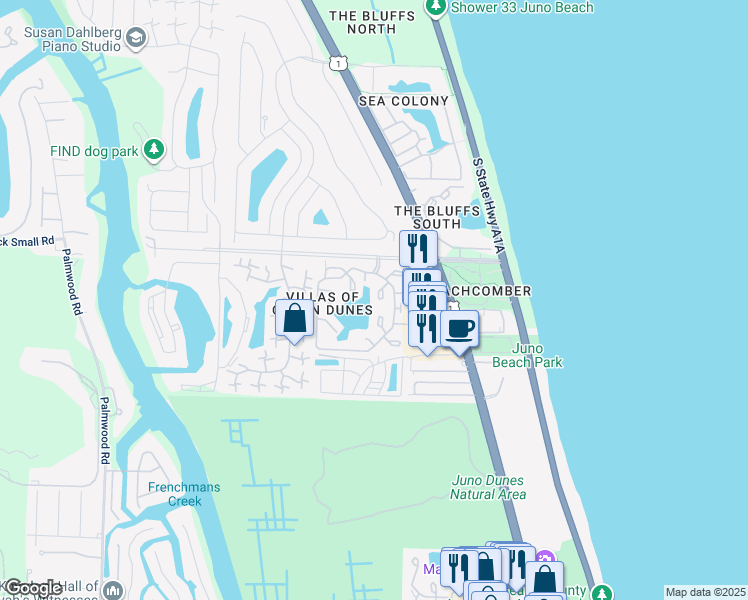Screen dimensions: 748x600
Task: Select the Susan Dahlberg Piano Studio pin
Action: 136,38
